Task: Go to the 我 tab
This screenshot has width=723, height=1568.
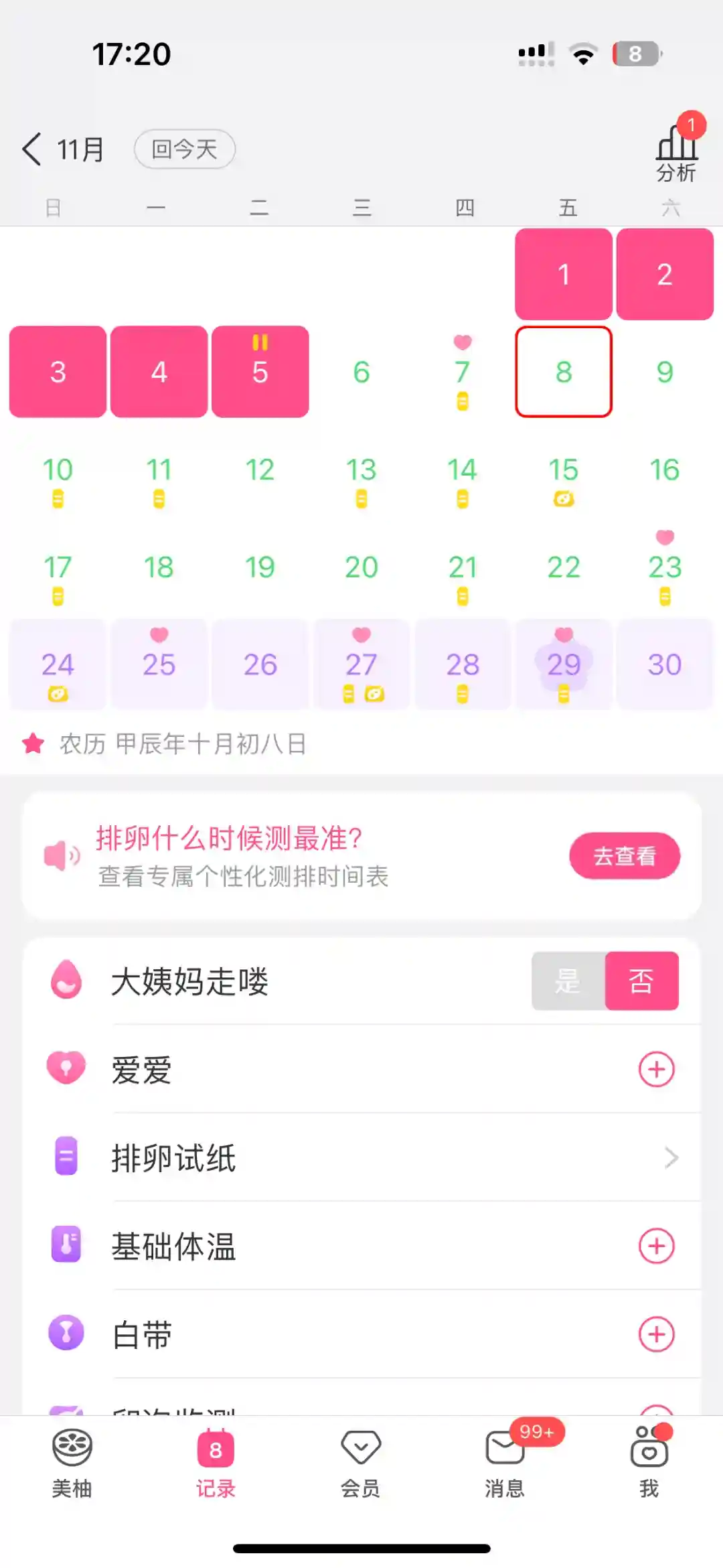Action: (649, 1463)
